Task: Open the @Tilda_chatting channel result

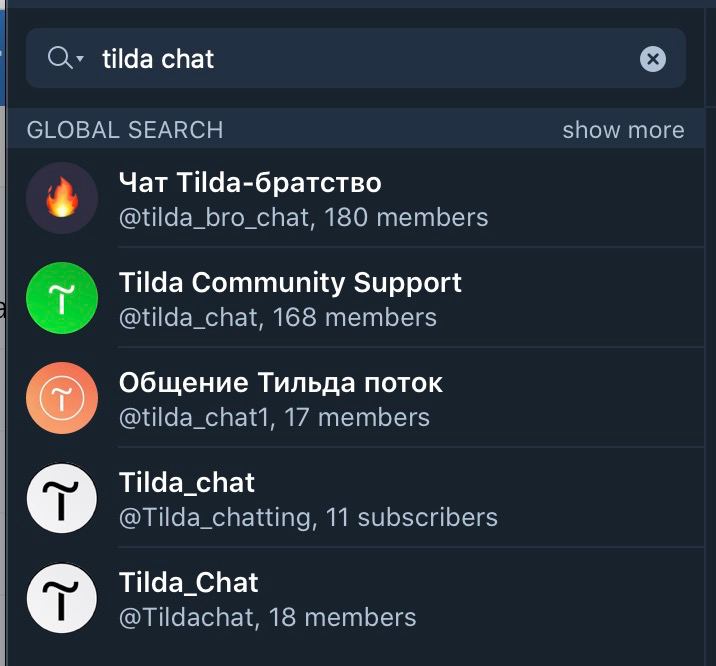Action: (x=360, y=498)
